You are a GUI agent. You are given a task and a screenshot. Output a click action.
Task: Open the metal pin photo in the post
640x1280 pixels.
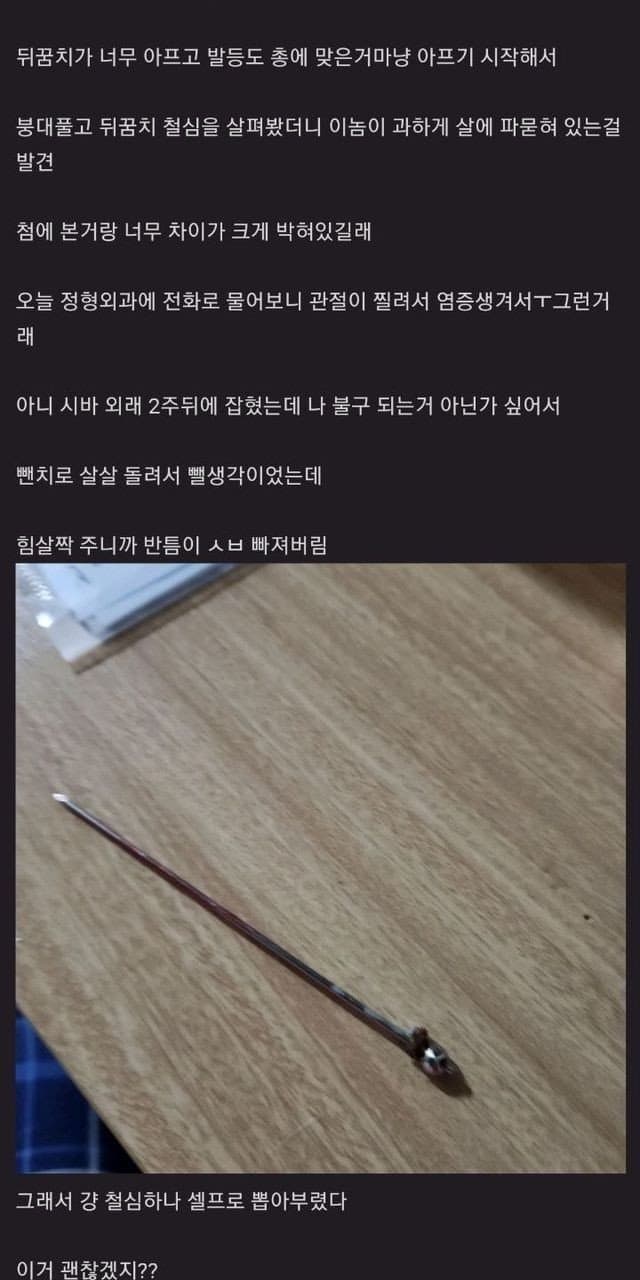pos(320,868)
